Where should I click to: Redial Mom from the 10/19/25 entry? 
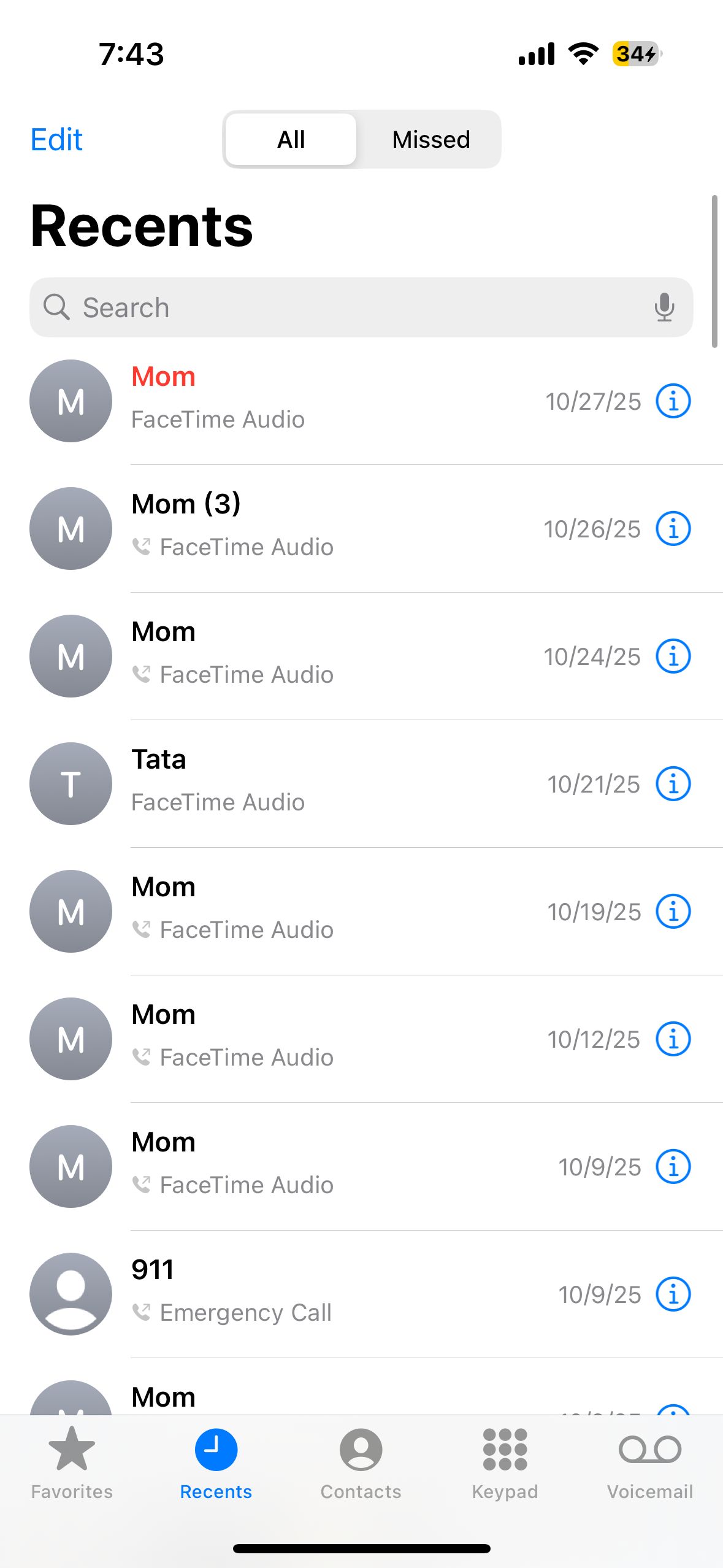[x=307, y=910]
